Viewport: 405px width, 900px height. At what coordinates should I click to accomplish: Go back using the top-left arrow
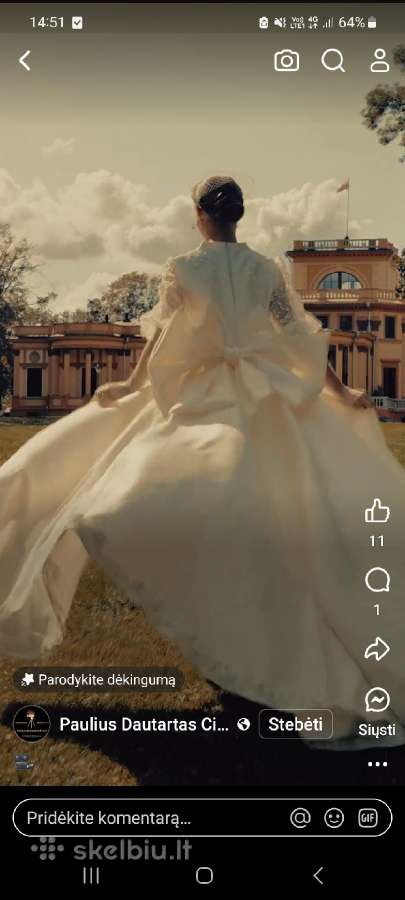(24, 60)
